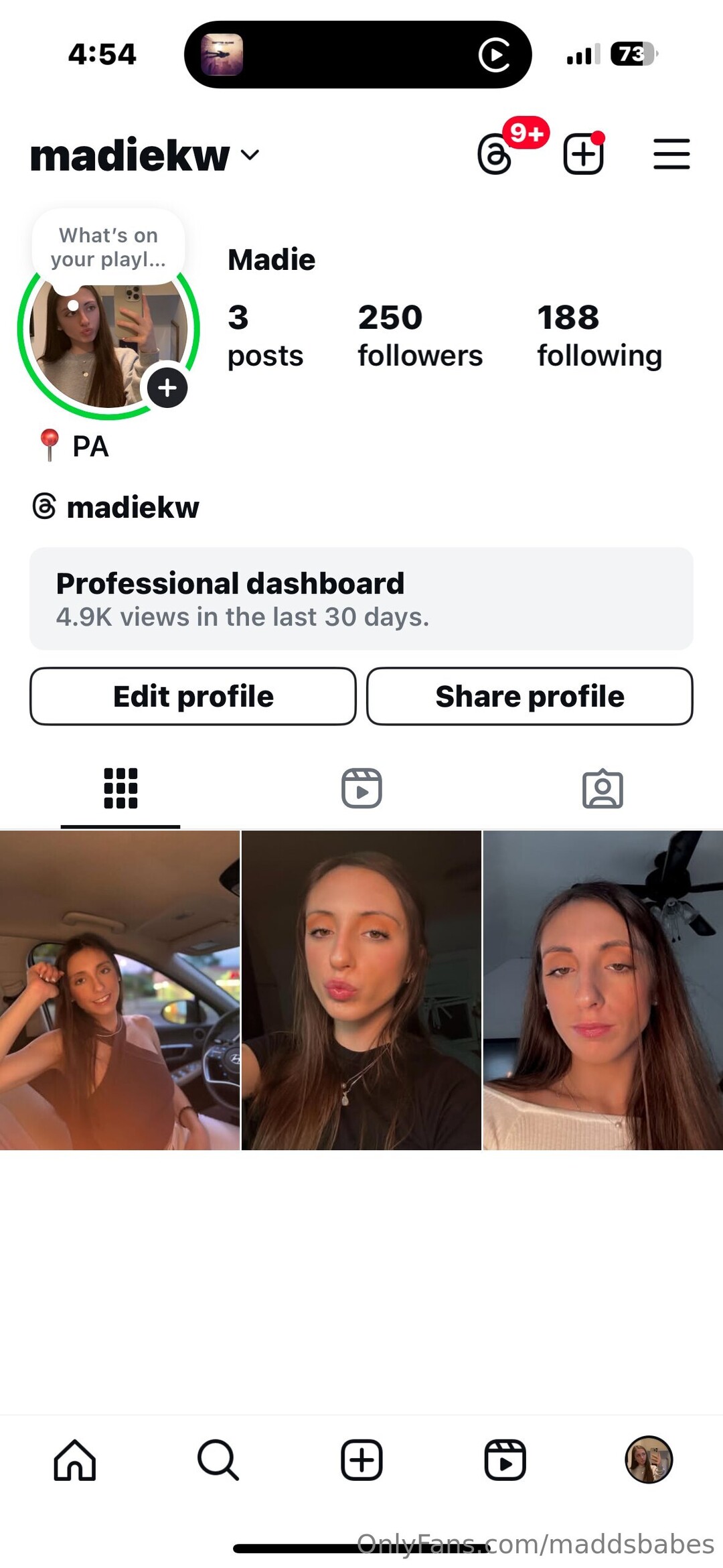Open the post with ceiling fan

602,990
